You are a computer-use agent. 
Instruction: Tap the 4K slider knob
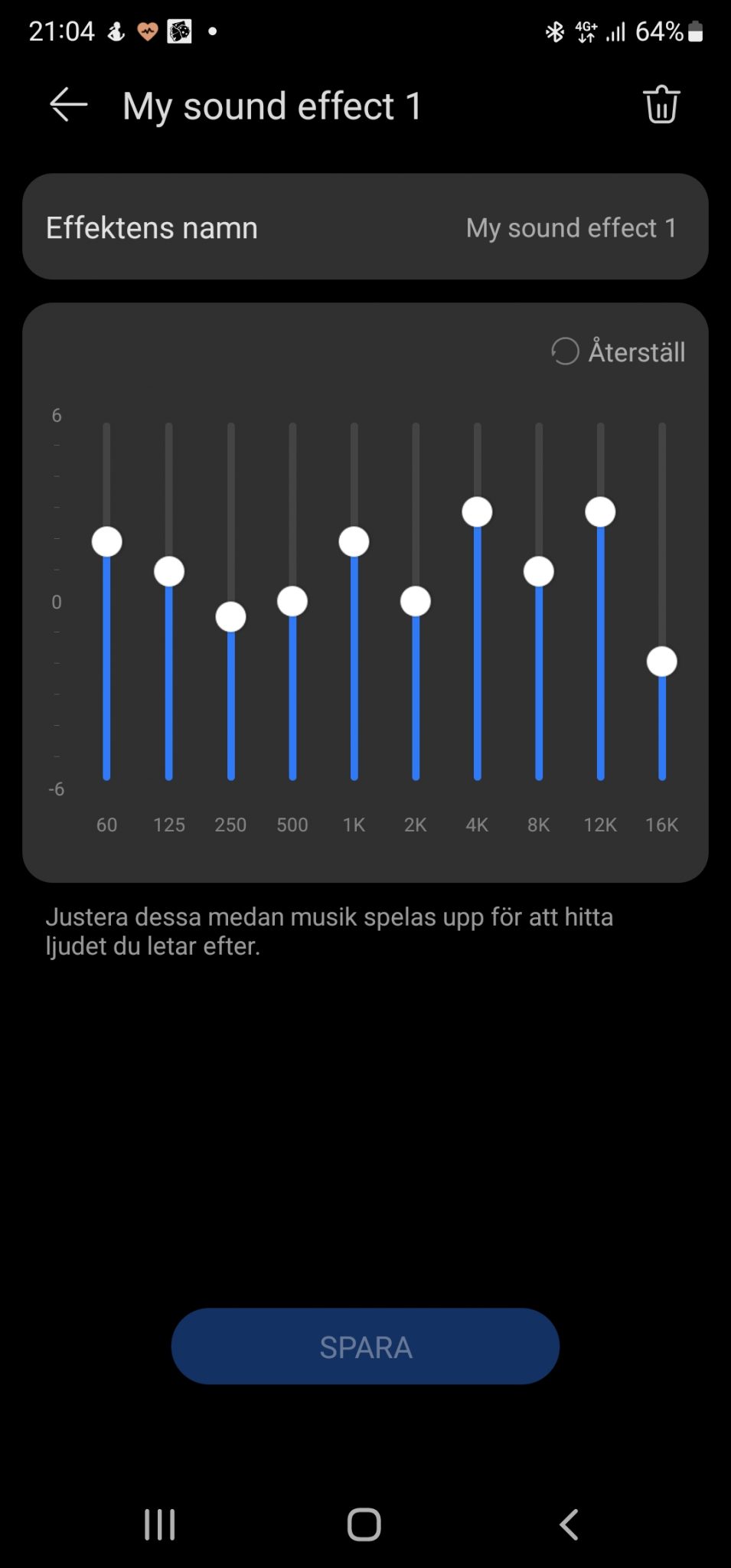pyautogui.click(x=477, y=512)
